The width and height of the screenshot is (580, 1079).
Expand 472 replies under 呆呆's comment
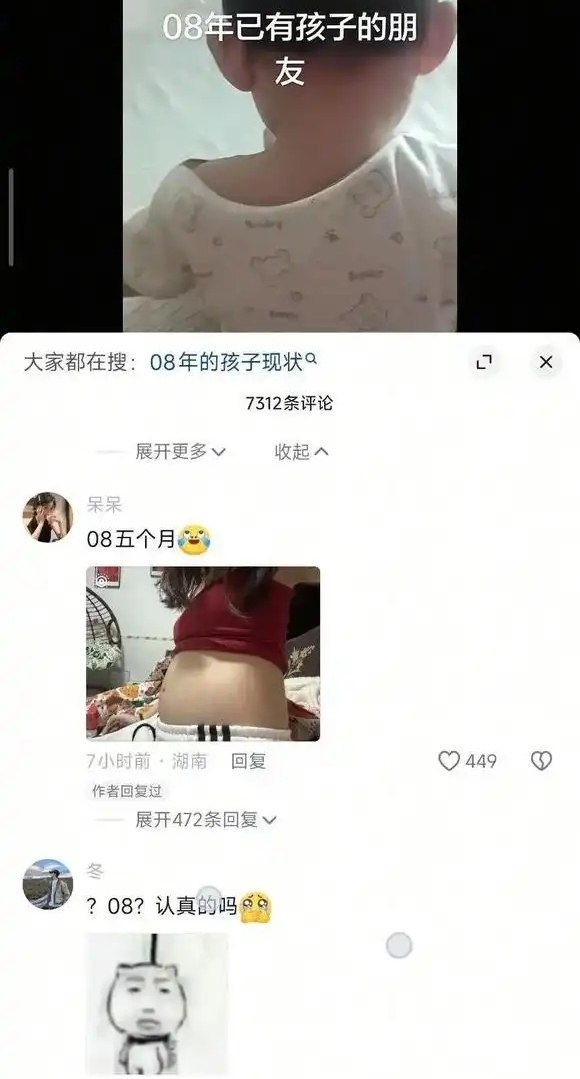coord(205,820)
